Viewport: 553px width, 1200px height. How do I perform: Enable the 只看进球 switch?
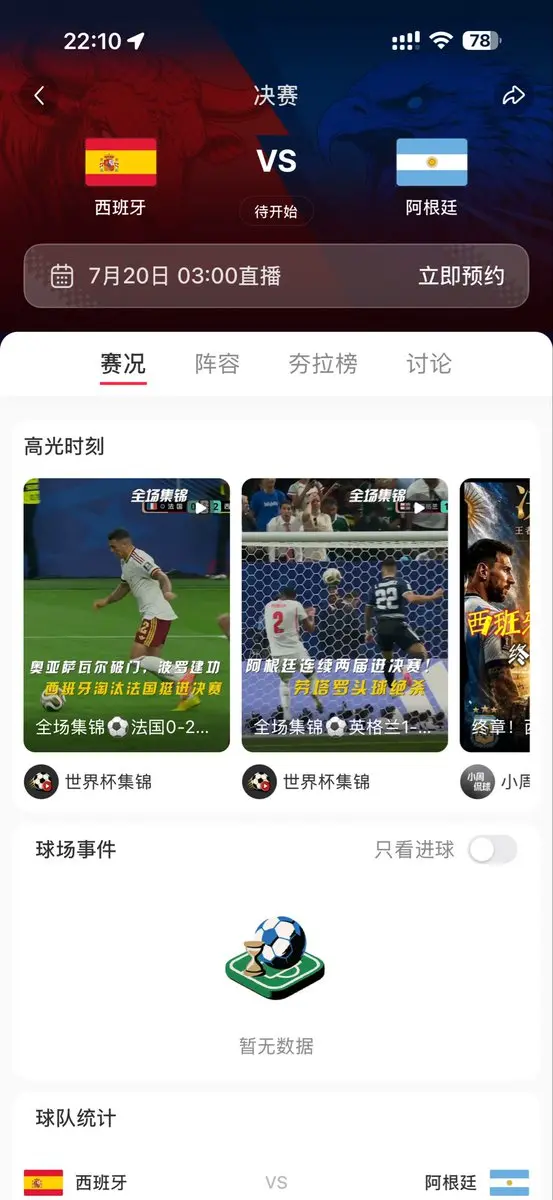(x=493, y=850)
